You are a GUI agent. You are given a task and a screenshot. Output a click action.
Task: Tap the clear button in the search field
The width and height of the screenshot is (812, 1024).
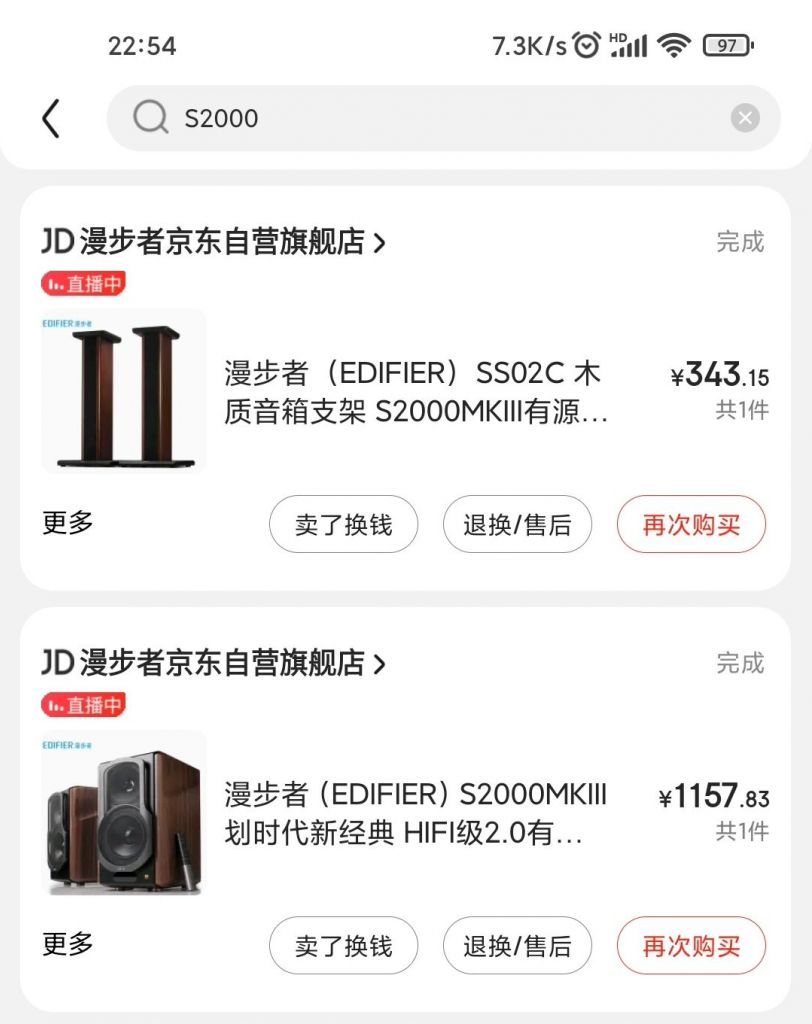click(x=745, y=117)
